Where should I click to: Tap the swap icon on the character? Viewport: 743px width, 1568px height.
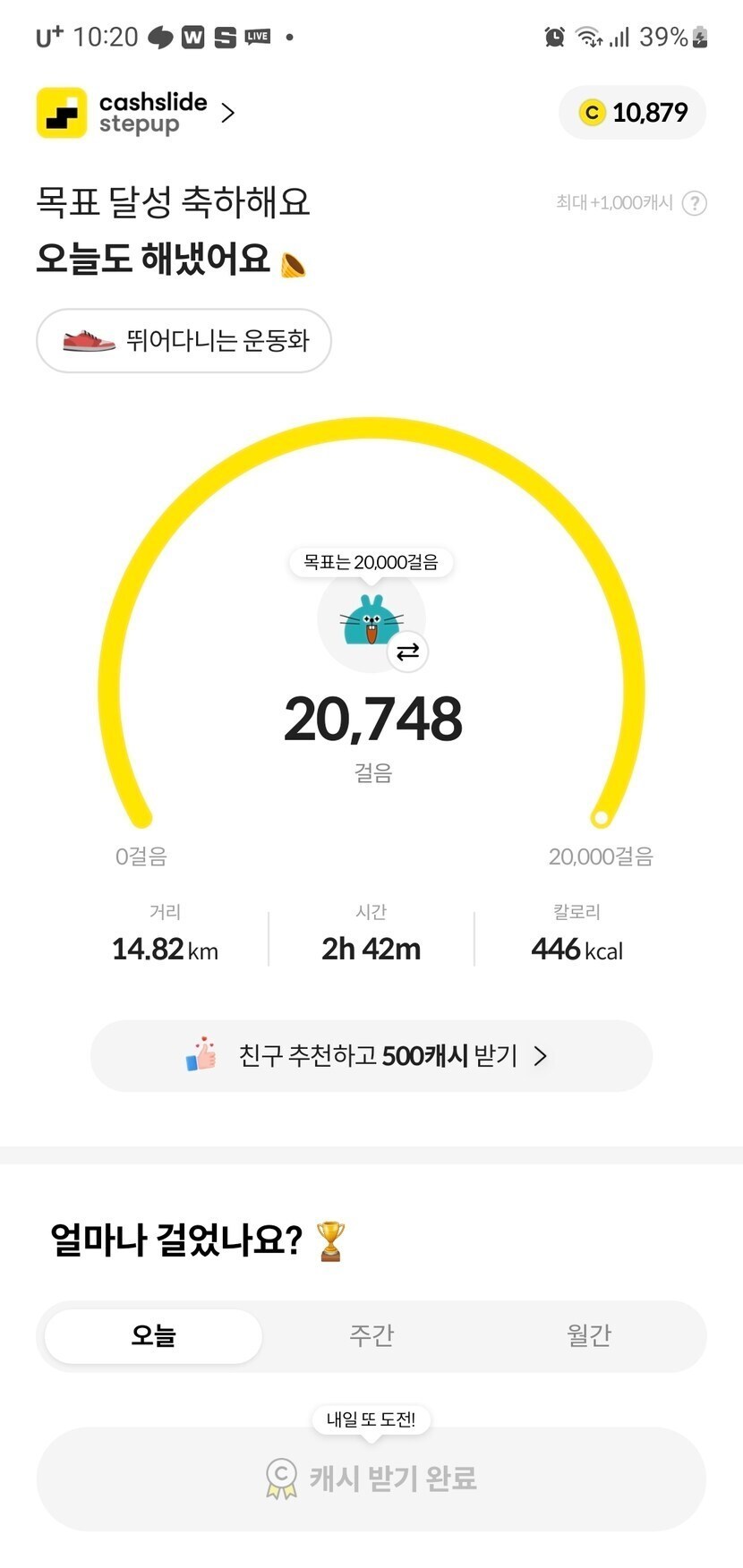407,652
